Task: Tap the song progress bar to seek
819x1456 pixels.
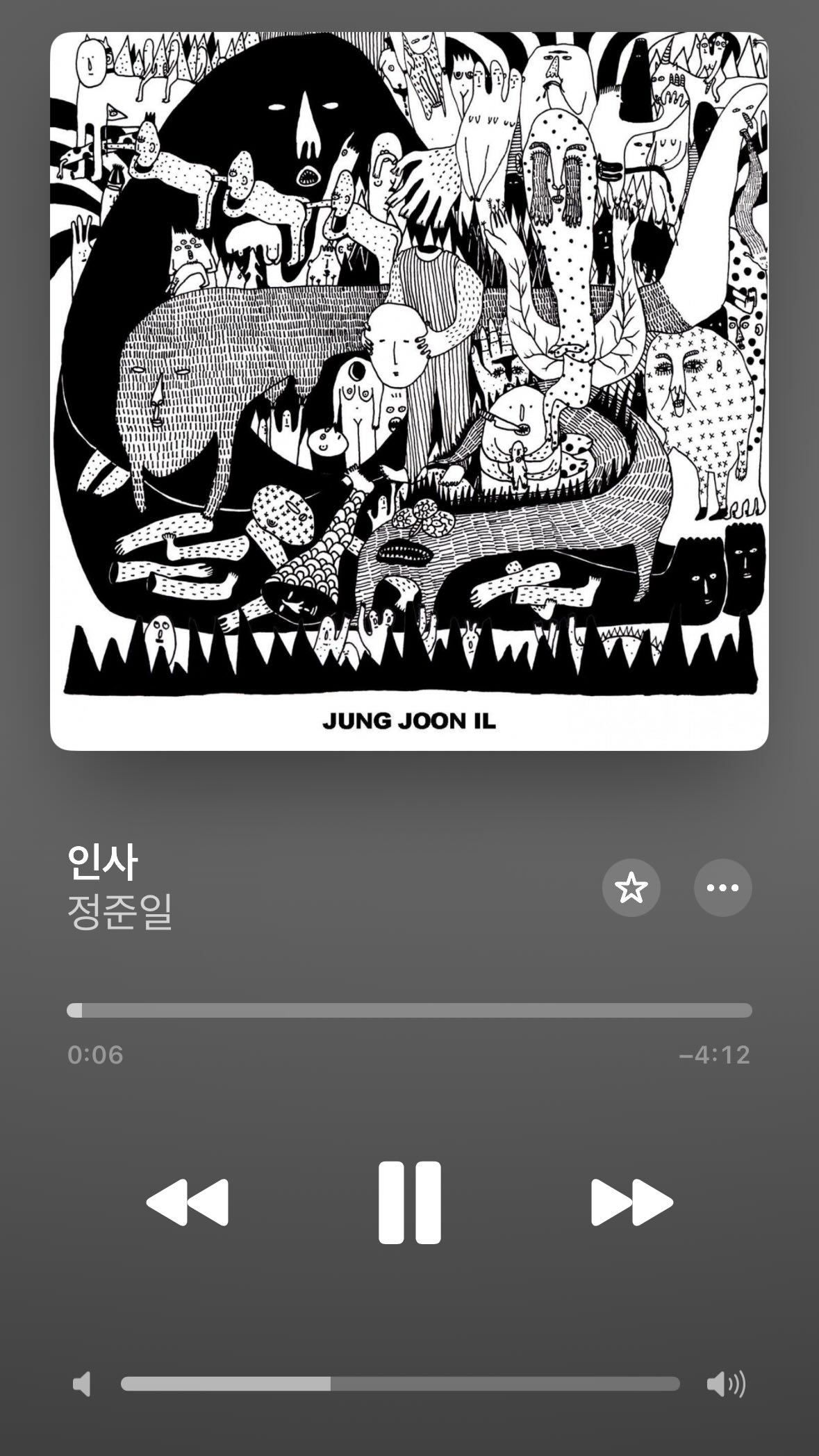Action: point(409,1010)
